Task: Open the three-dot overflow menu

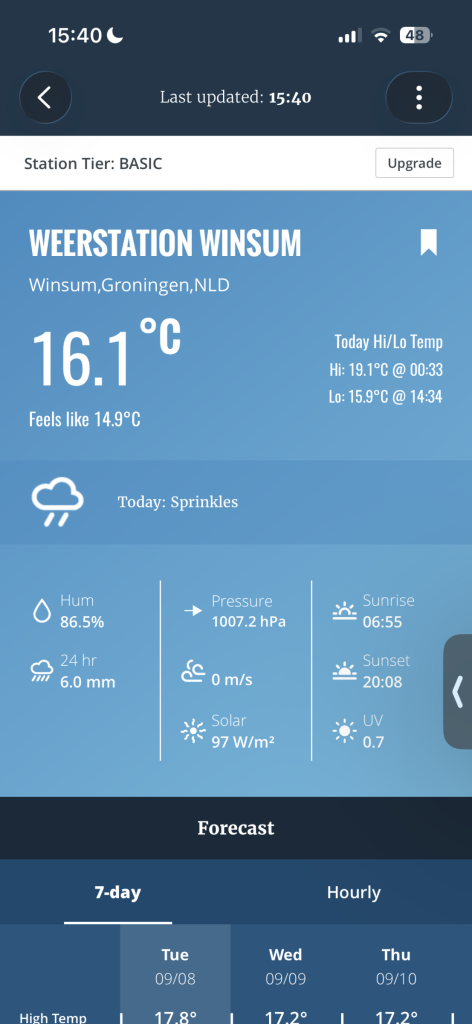Action: tap(419, 98)
